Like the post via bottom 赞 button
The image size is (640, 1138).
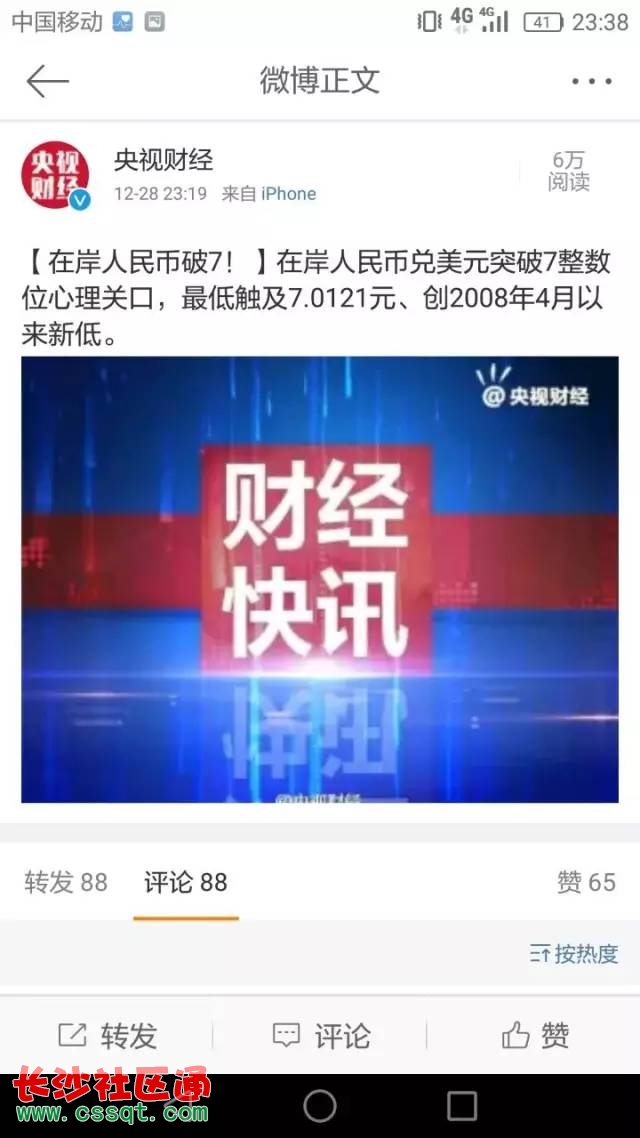pos(535,1036)
